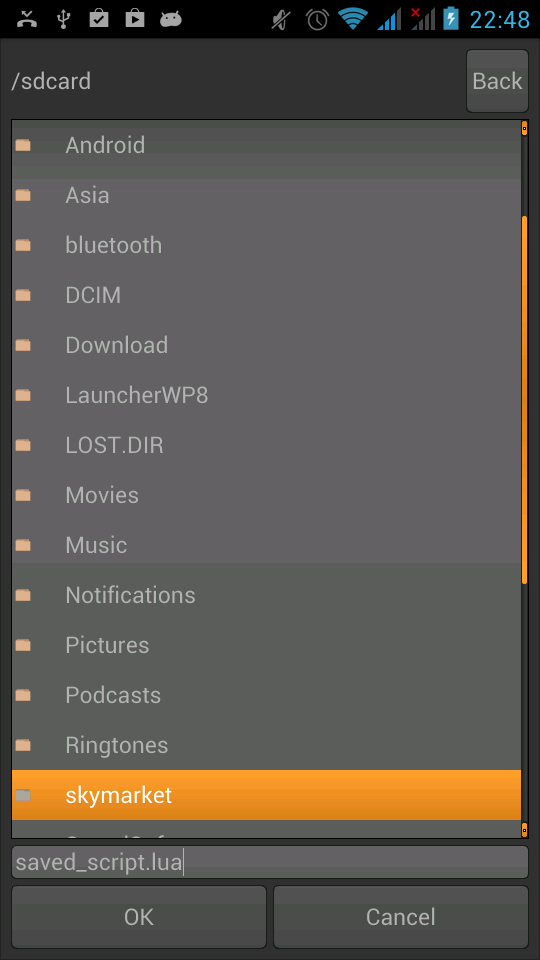Open the Asia folder
Image resolution: width=540 pixels, height=960 pixels.
pos(266,195)
